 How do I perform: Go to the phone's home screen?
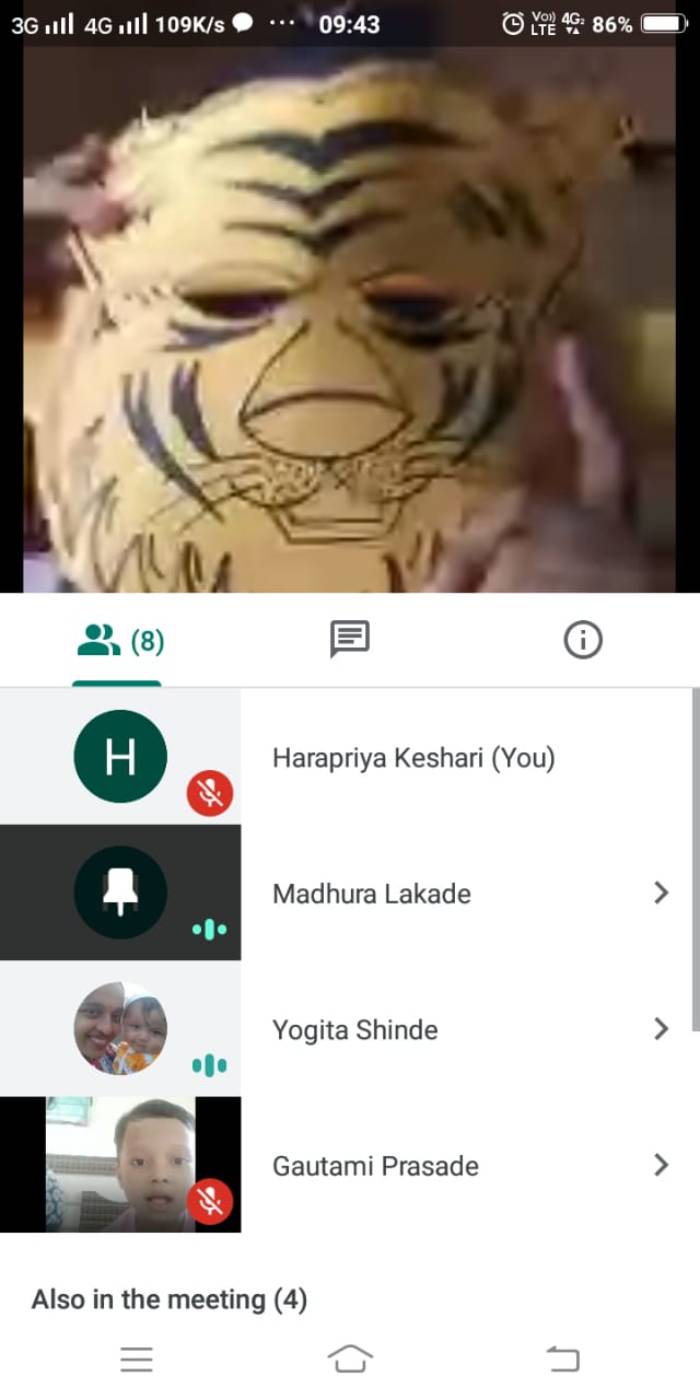tap(350, 1358)
